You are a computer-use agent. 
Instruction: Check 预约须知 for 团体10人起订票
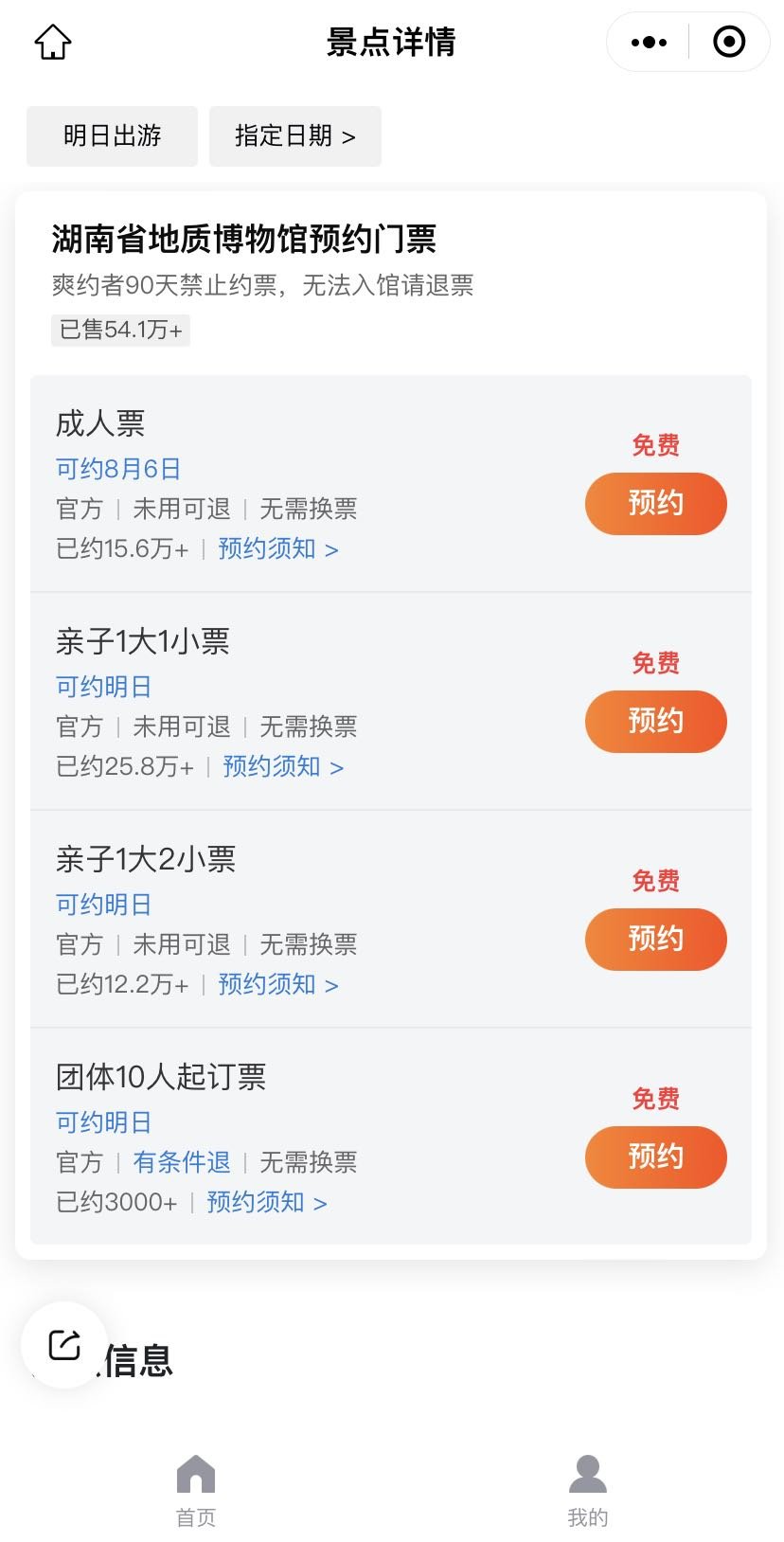(x=266, y=1202)
